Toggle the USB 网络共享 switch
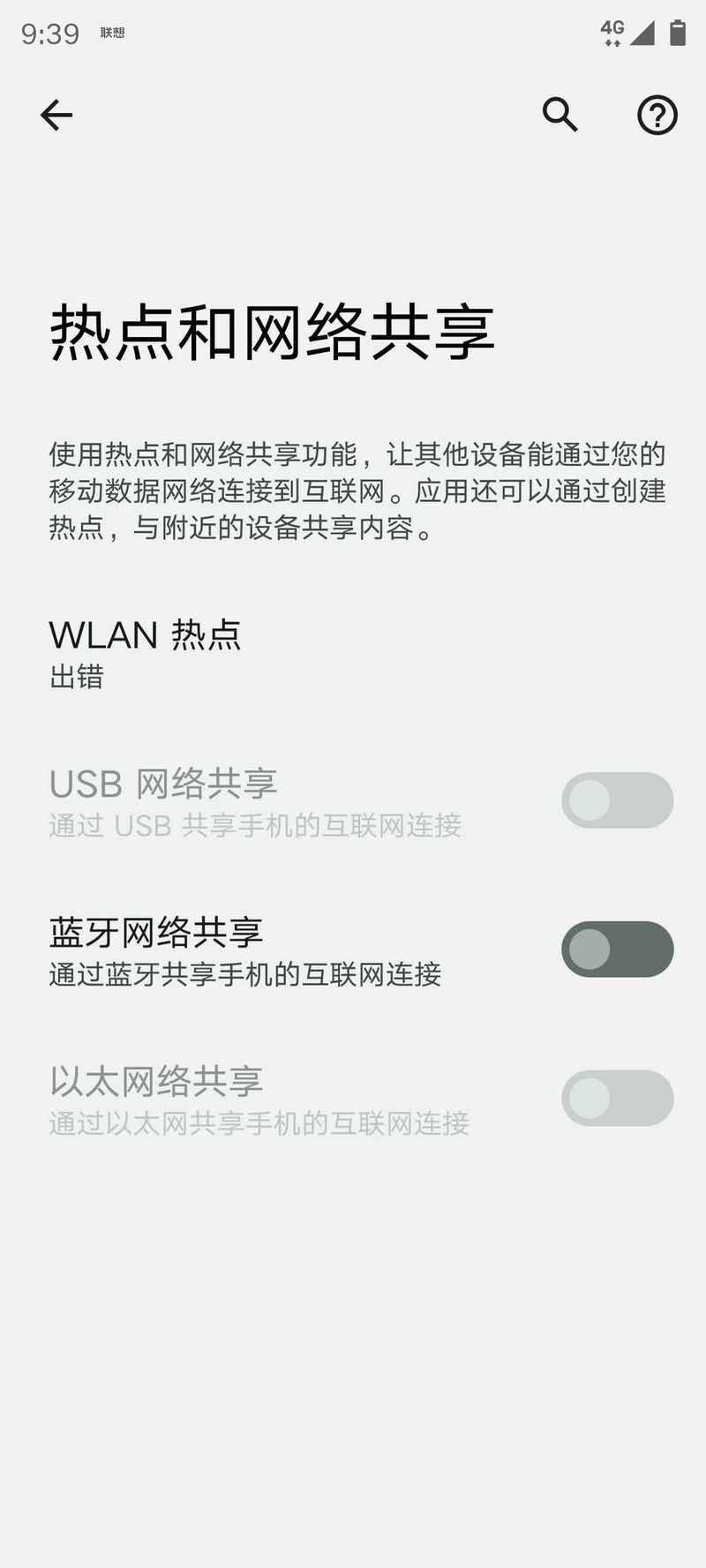 point(618,800)
